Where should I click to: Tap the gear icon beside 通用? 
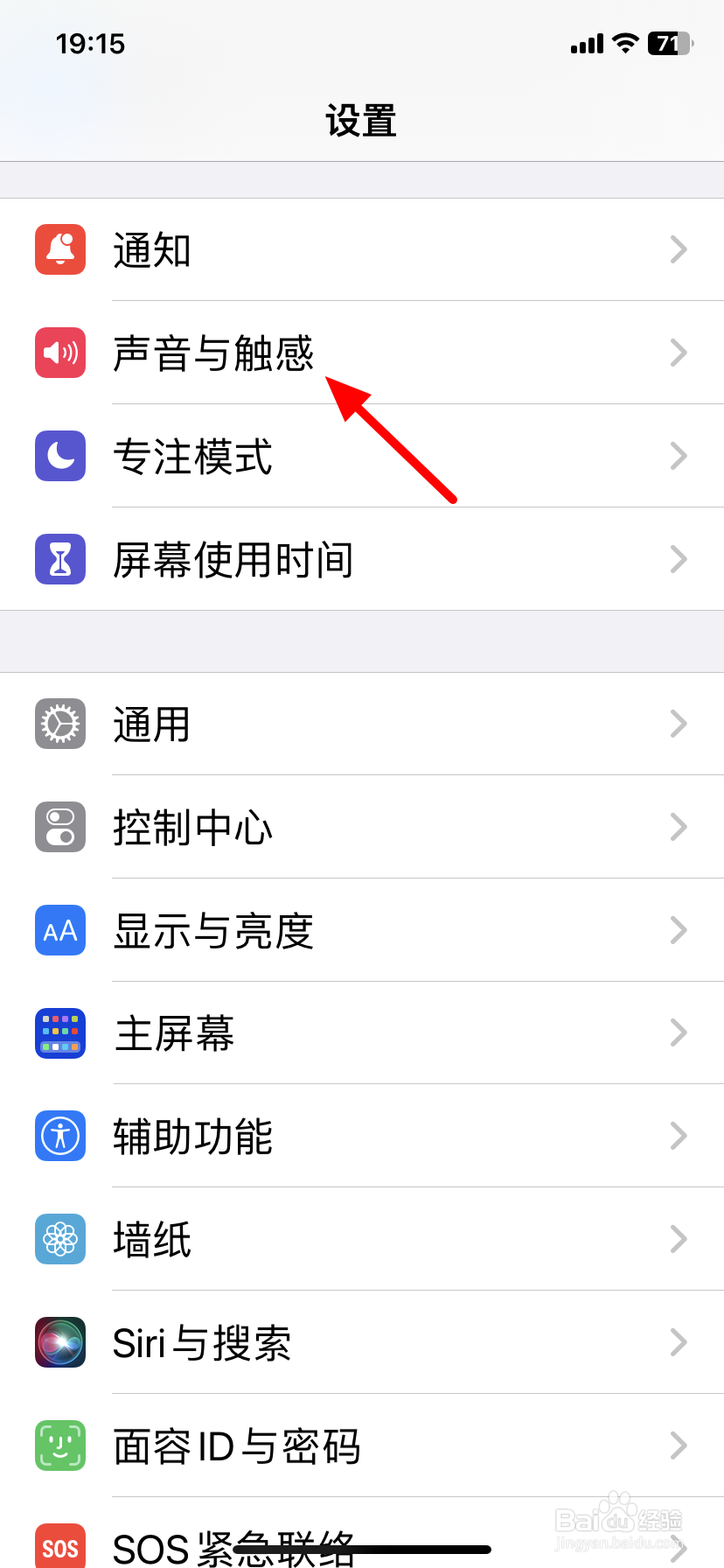click(x=59, y=724)
